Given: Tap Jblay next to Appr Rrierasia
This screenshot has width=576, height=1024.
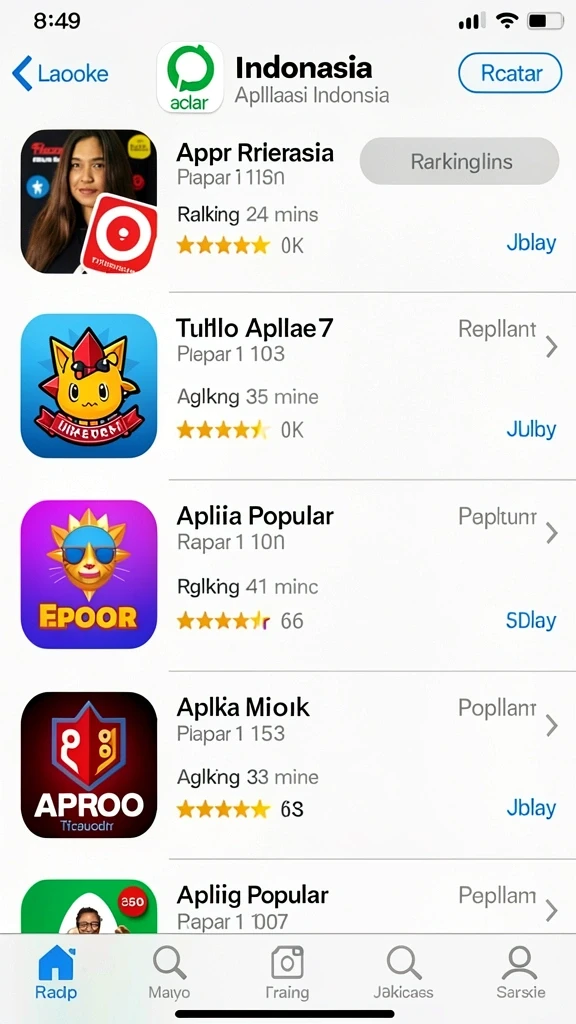Looking at the screenshot, I should click(531, 243).
